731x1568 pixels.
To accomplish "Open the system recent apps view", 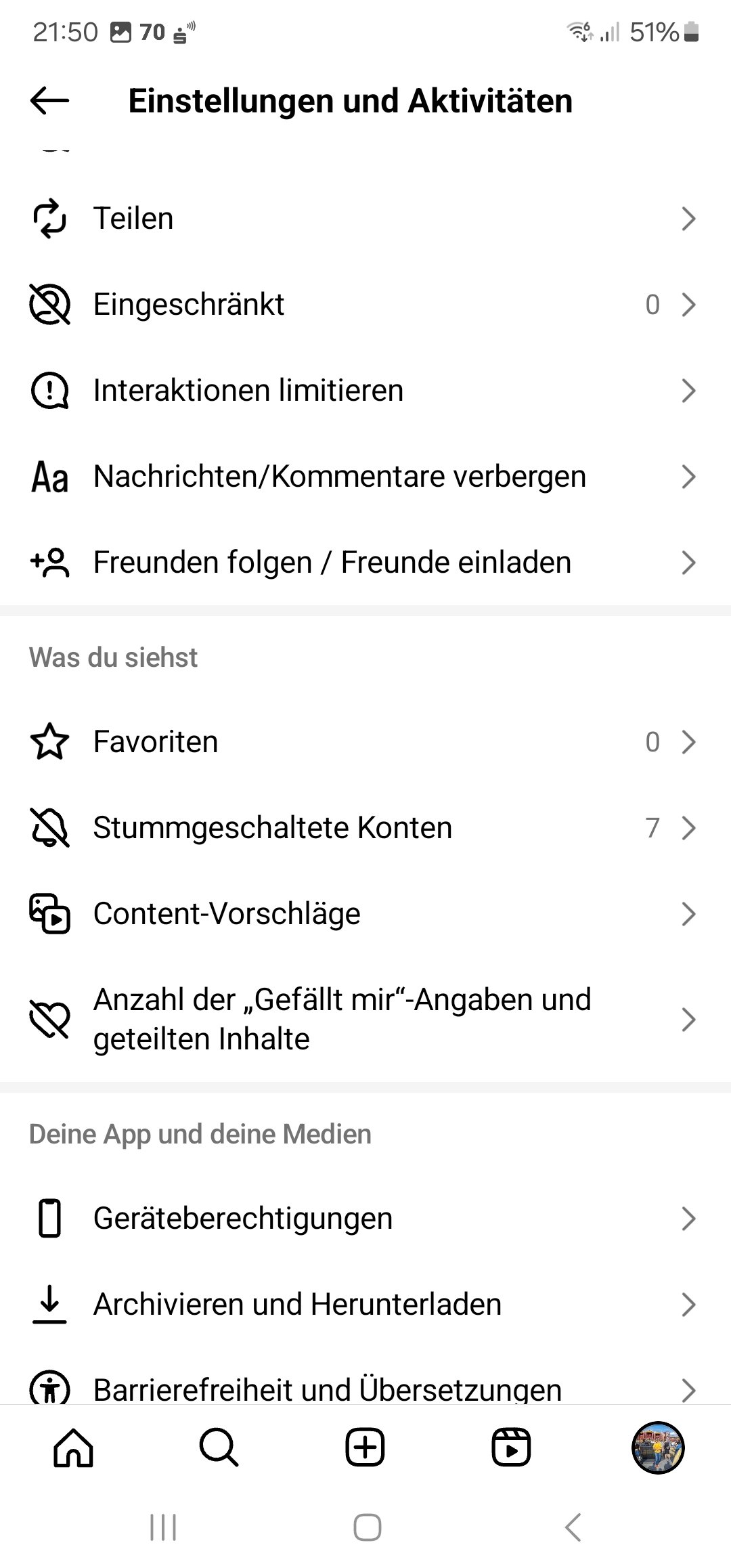I will [x=163, y=1528].
